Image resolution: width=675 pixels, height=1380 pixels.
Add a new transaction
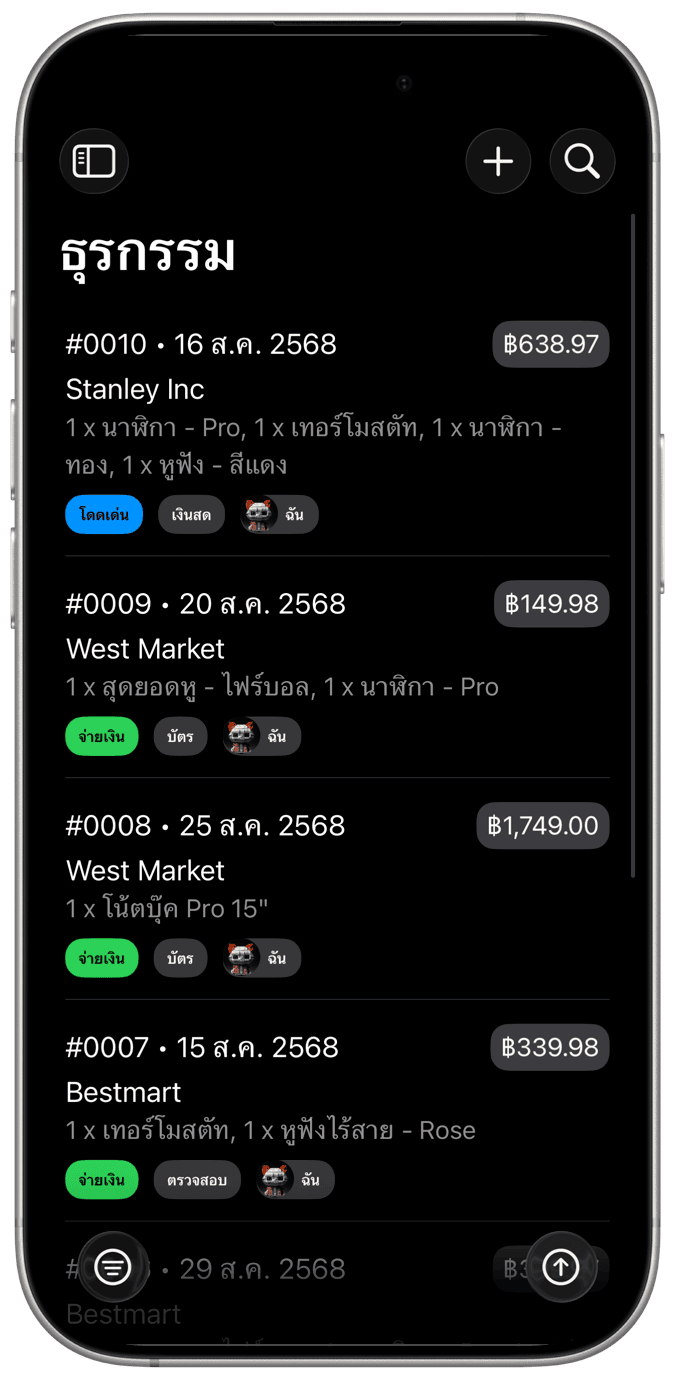coord(498,161)
